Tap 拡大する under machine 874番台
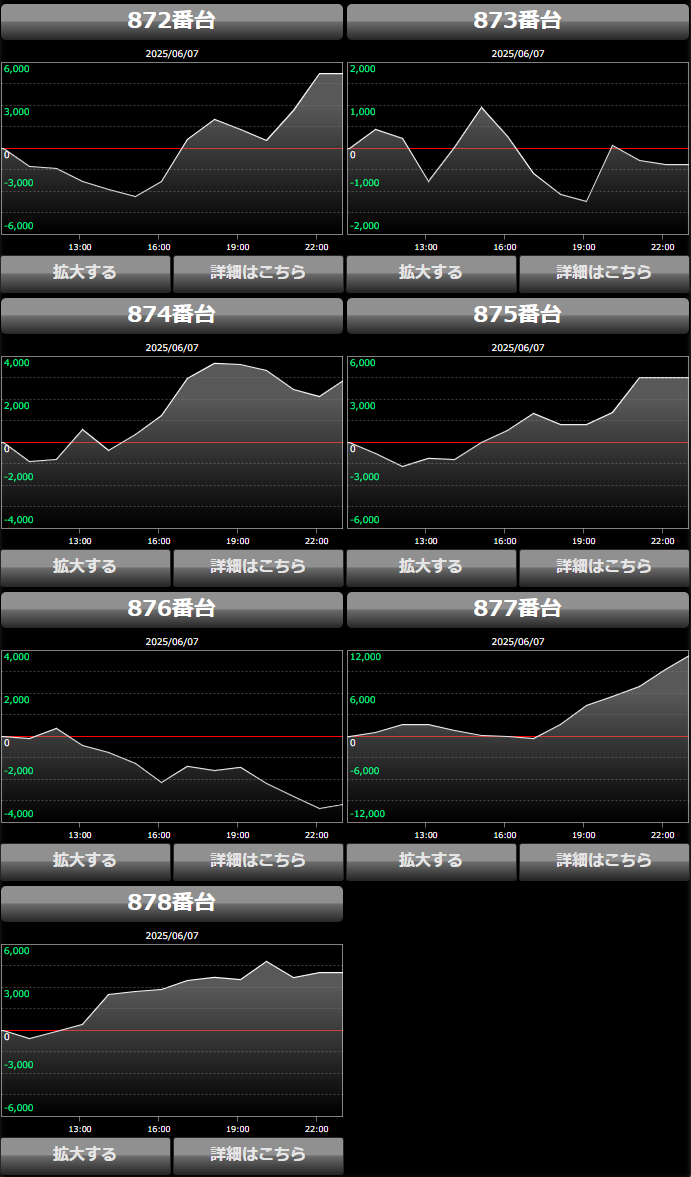691x1177 pixels. (x=86, y=568)
